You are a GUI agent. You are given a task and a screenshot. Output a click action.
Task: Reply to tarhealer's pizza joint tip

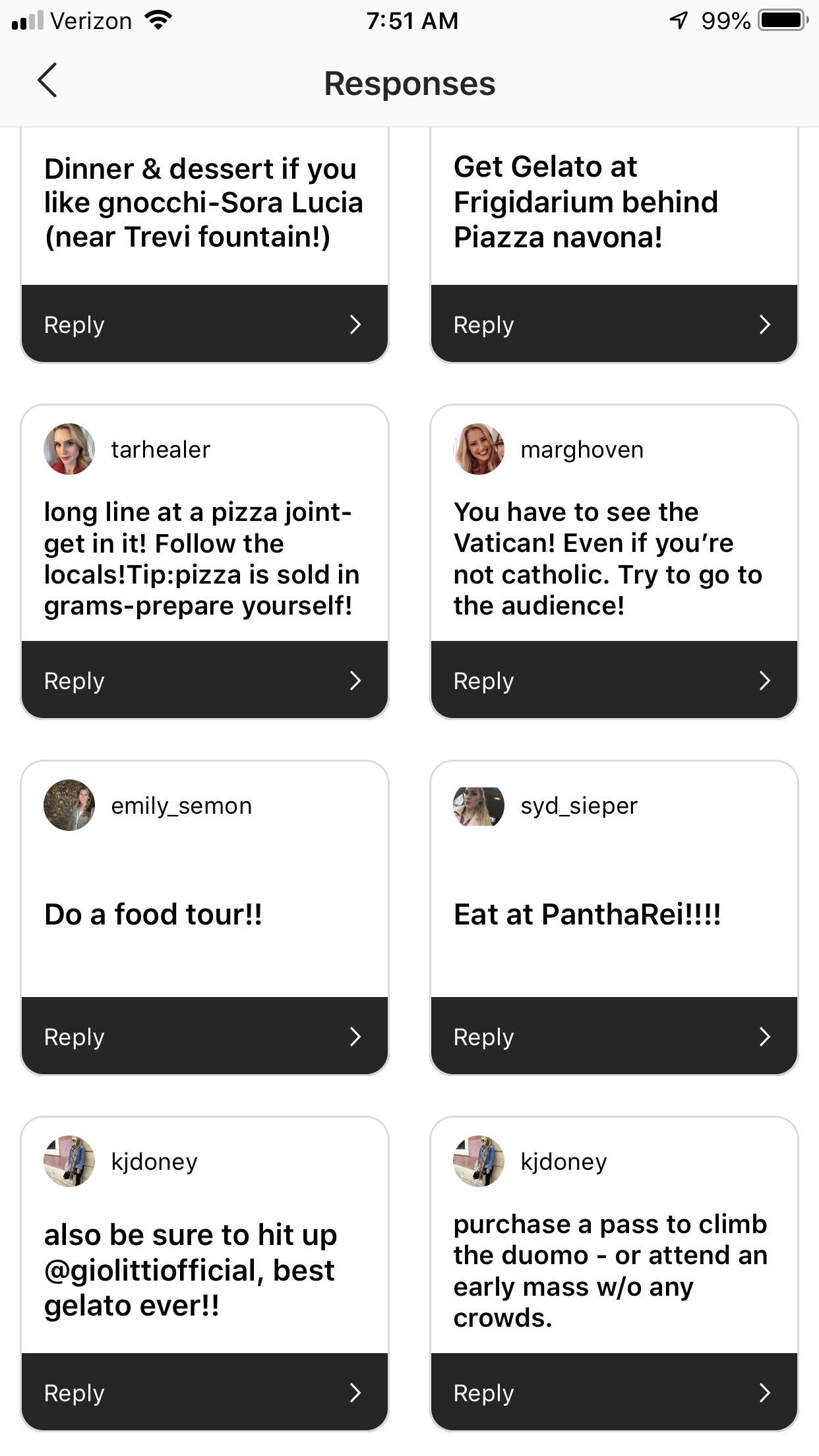coord(204,681)
